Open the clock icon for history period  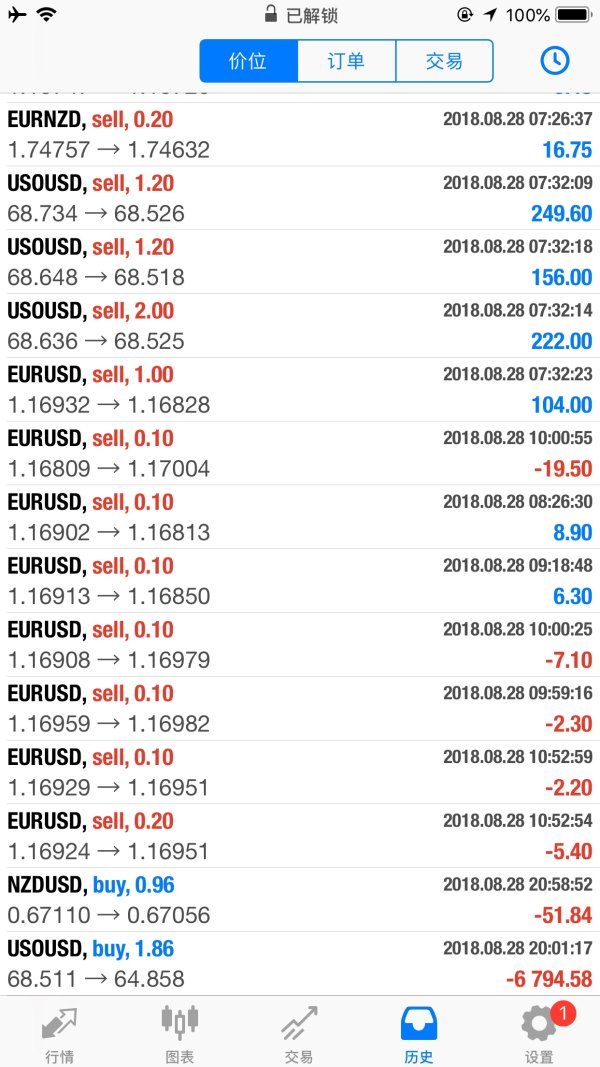554,60
